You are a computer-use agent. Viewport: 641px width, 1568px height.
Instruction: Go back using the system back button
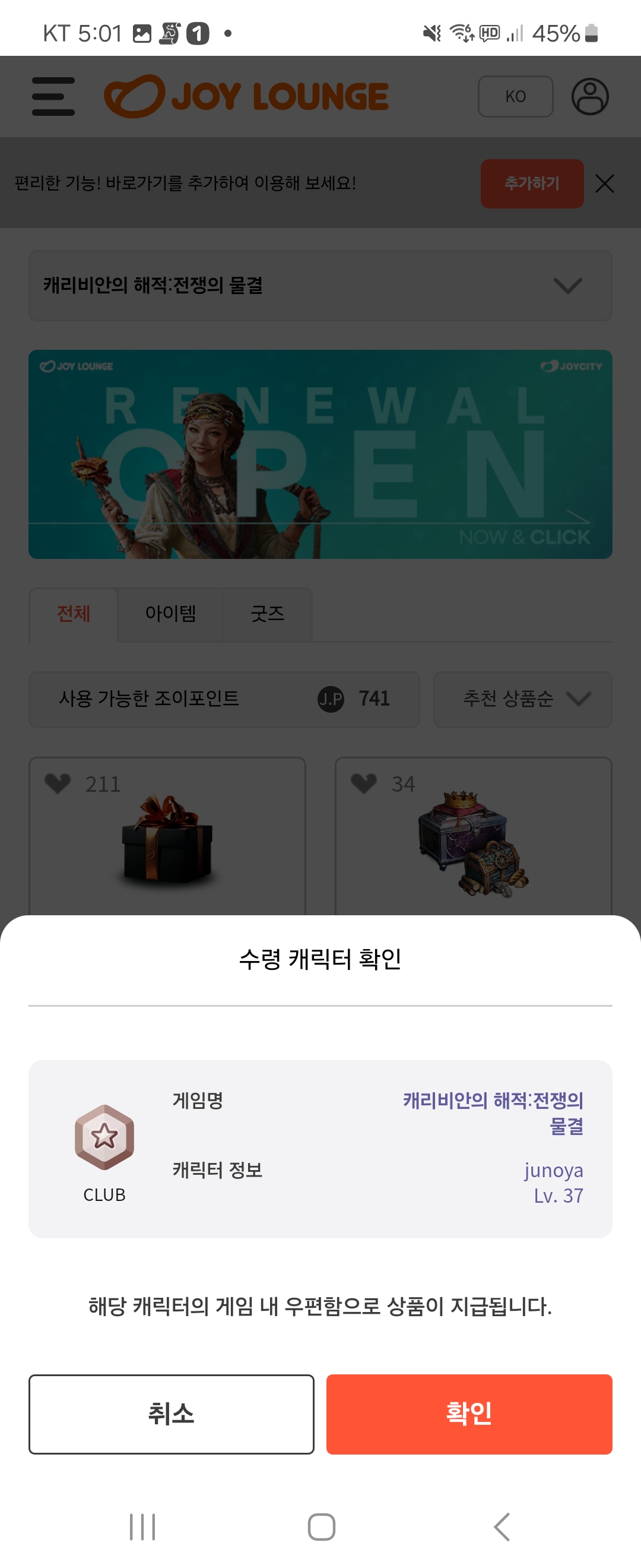tap(502, 1526)
